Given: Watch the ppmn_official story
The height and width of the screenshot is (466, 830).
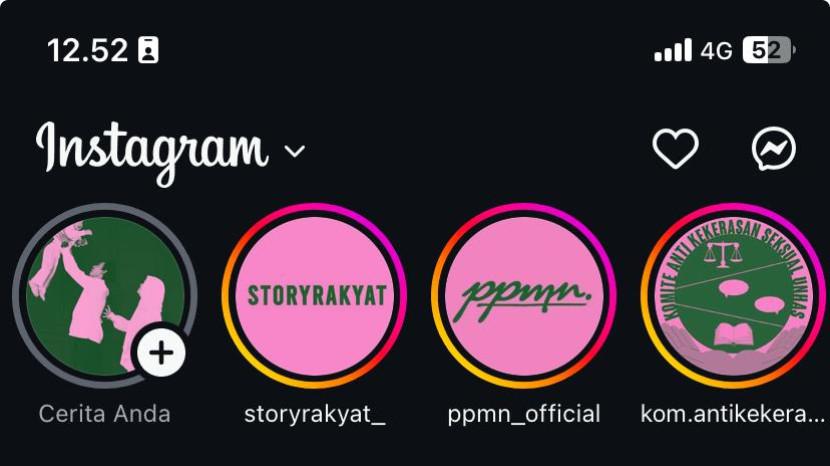Looking at the screenshot, I should (524, 295).
